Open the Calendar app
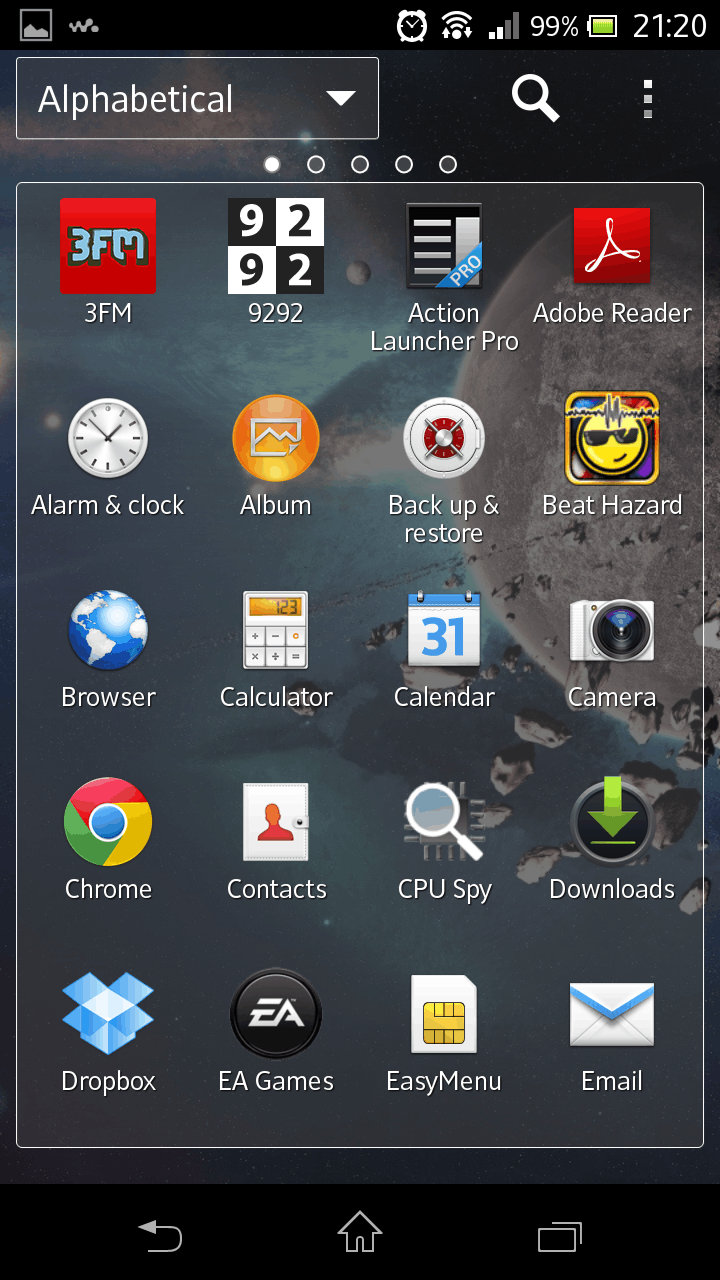 [x=444, y=630]
